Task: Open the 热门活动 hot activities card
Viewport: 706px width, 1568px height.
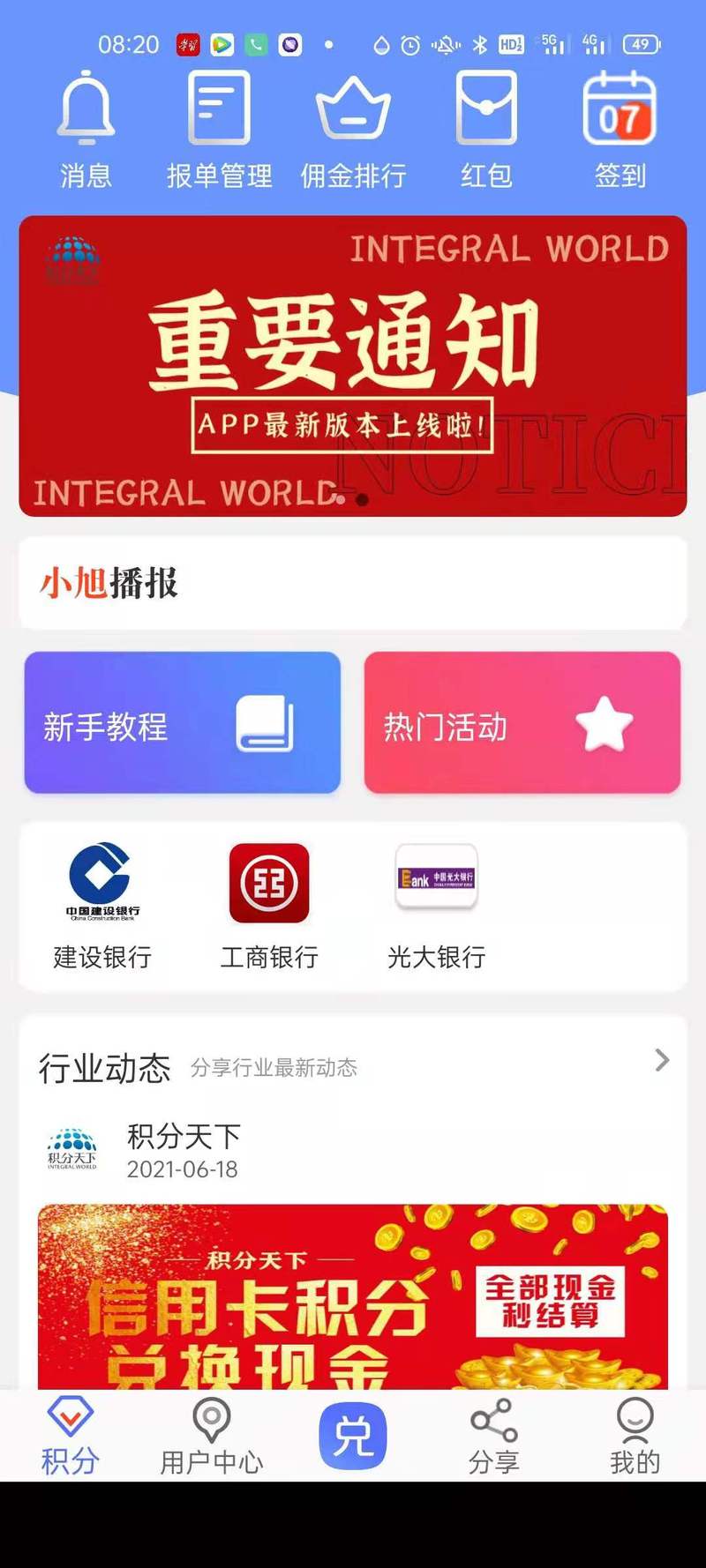Action: coord(522,723)
